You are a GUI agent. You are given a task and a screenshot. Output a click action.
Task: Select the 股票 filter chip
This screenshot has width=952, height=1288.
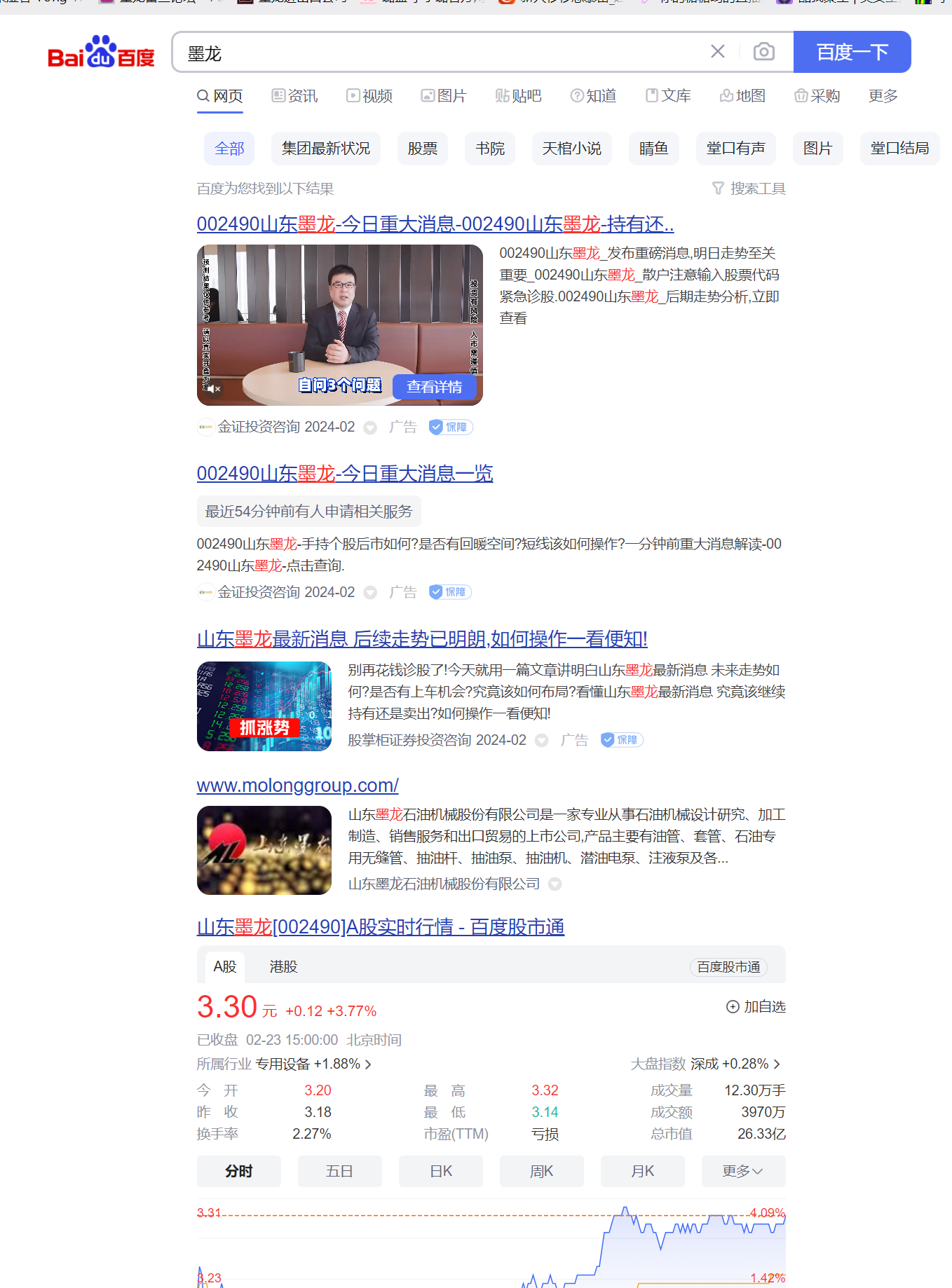pyautogui.click(x=422, y=148)
